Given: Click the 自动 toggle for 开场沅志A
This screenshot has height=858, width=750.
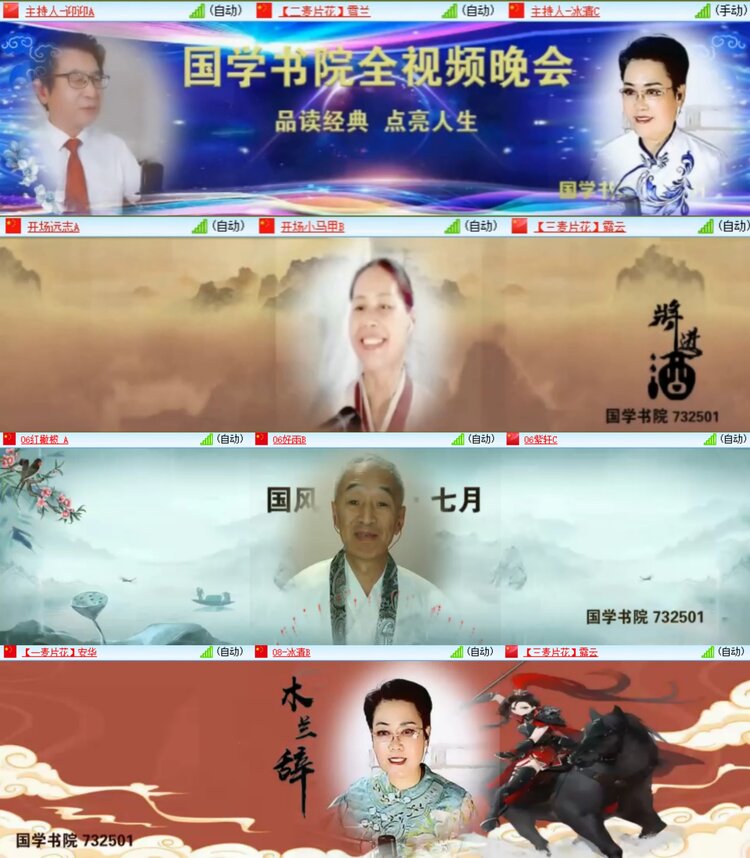Looking at the screenshot, I should pos(227,227).
